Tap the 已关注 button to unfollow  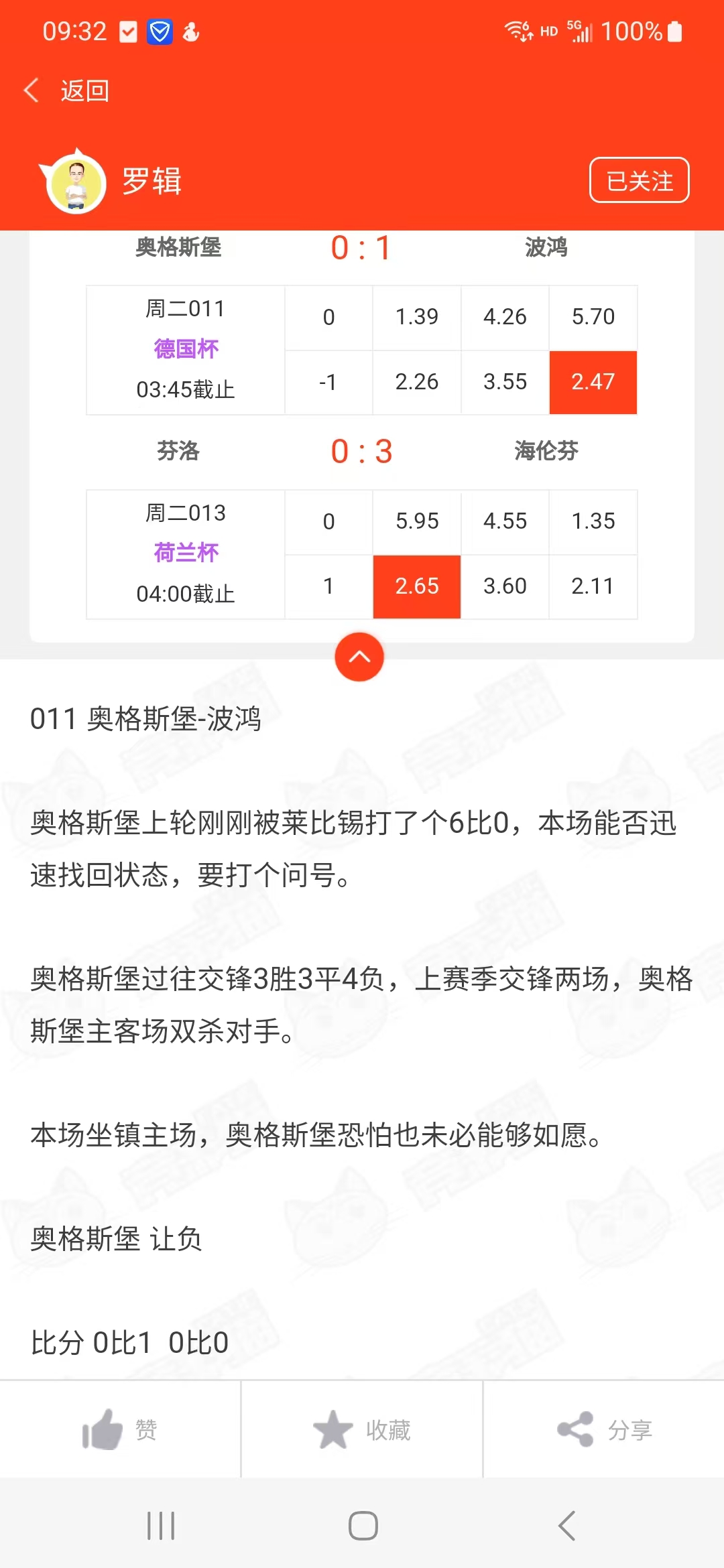639,180
